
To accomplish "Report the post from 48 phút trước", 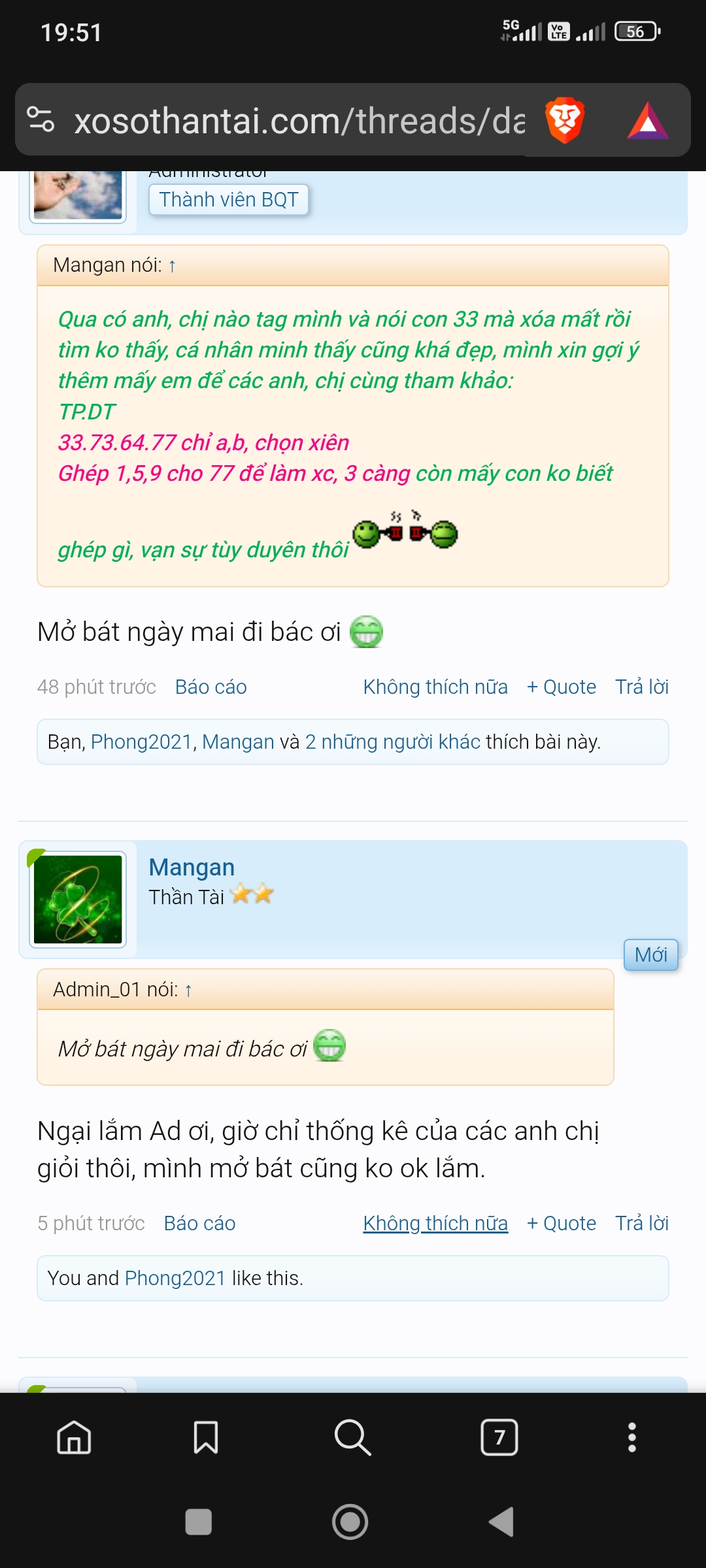I will [210, 687].
